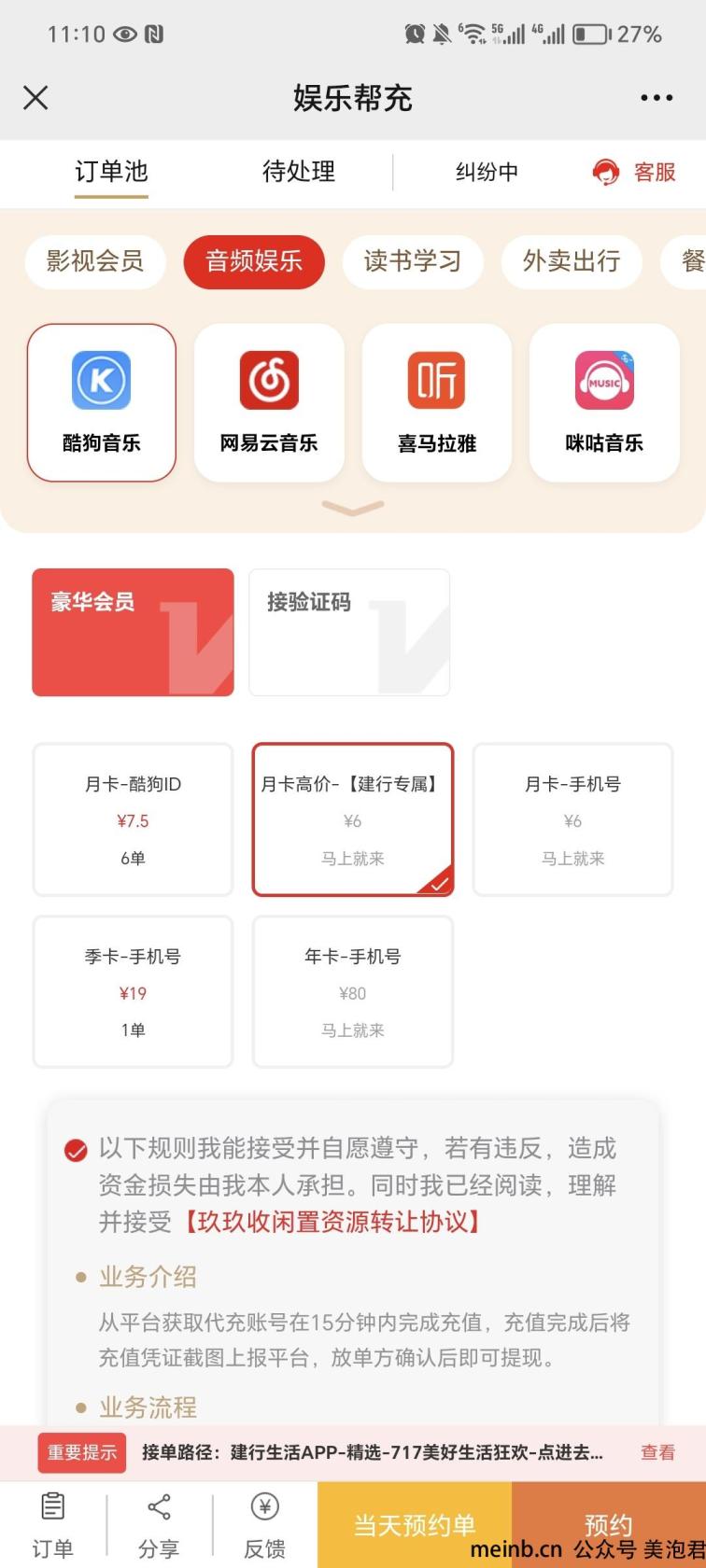
Task: Select 月卡-酷狗ID order type
Action: [133, 819]
